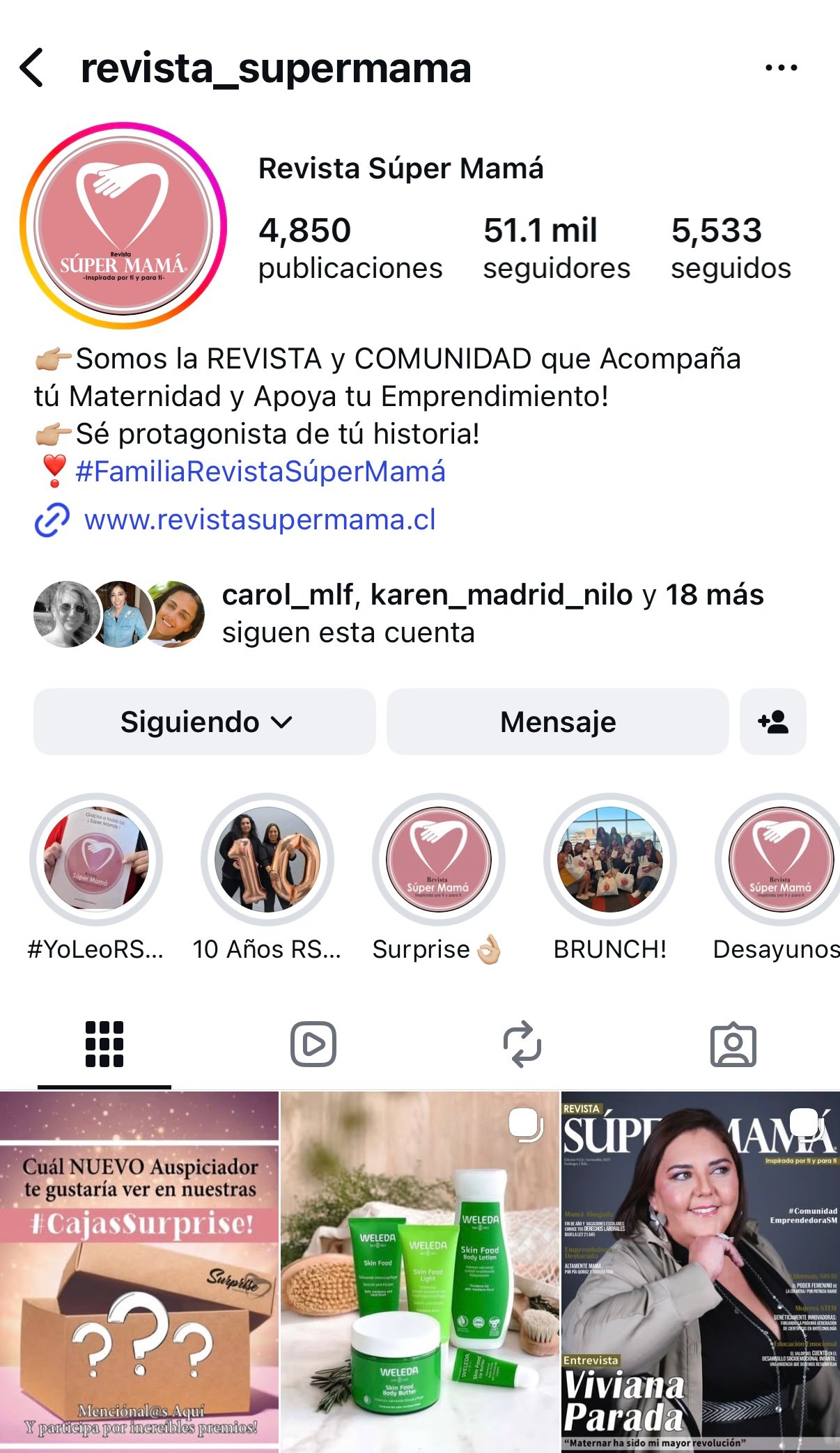This screenshot has height=1453, width=840.
Task: Show the 5,533 seguidos list
Action: pyautogui.click(x=731, y=248)
